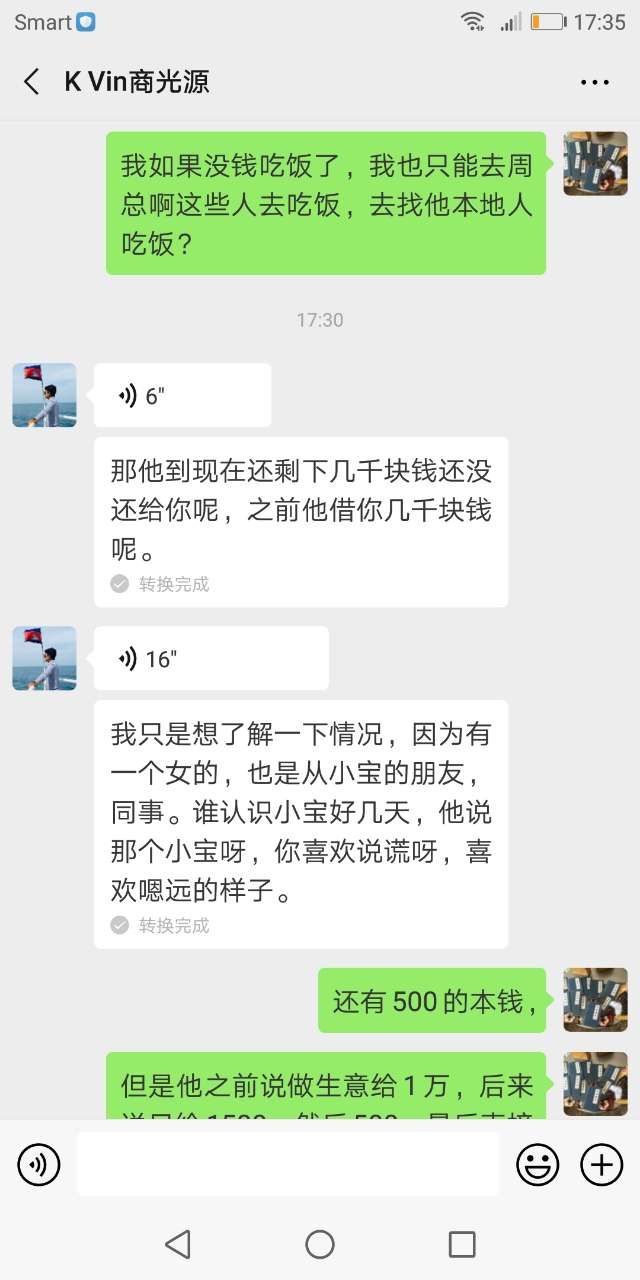
Task: Tap the message text field
Action: [288, 1164]
